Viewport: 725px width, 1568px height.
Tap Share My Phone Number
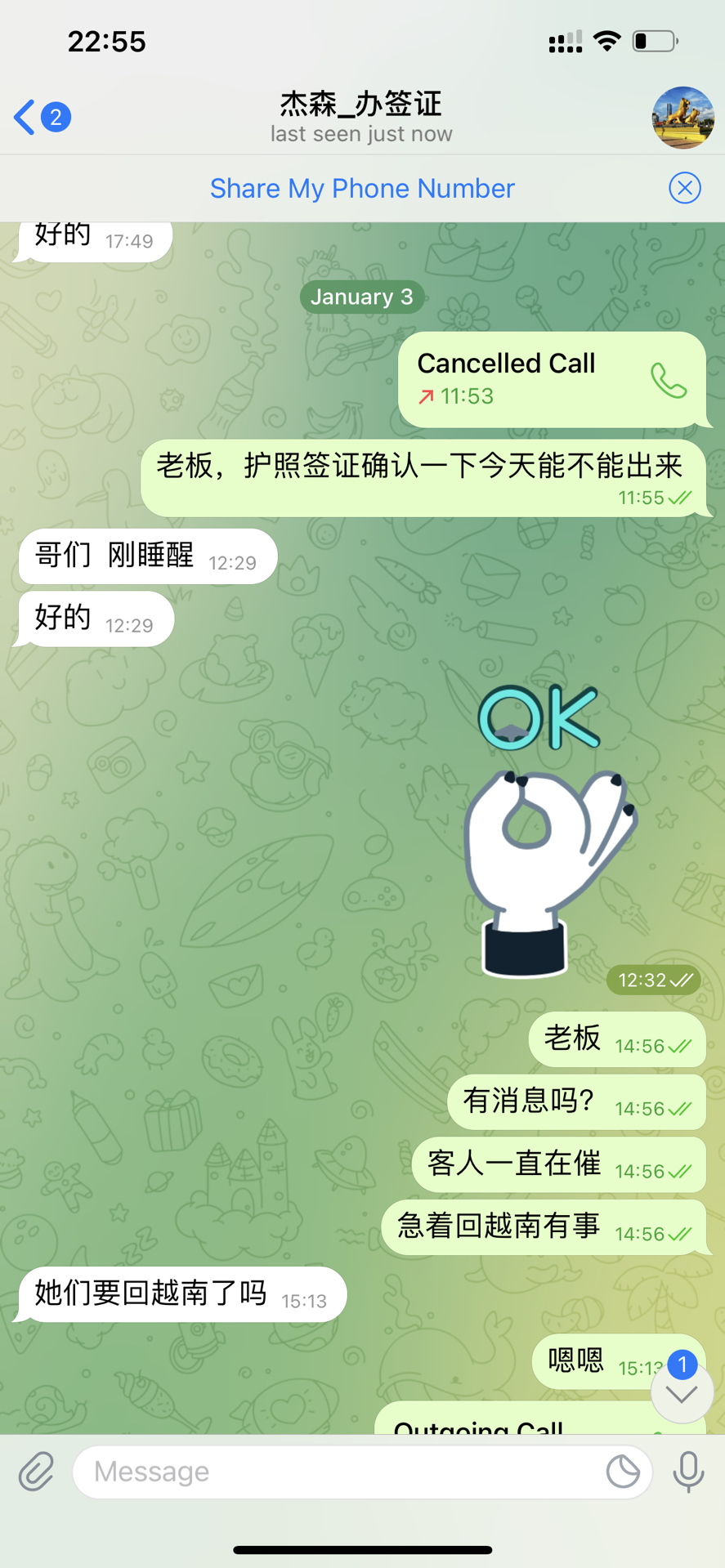tap(362, 189)
